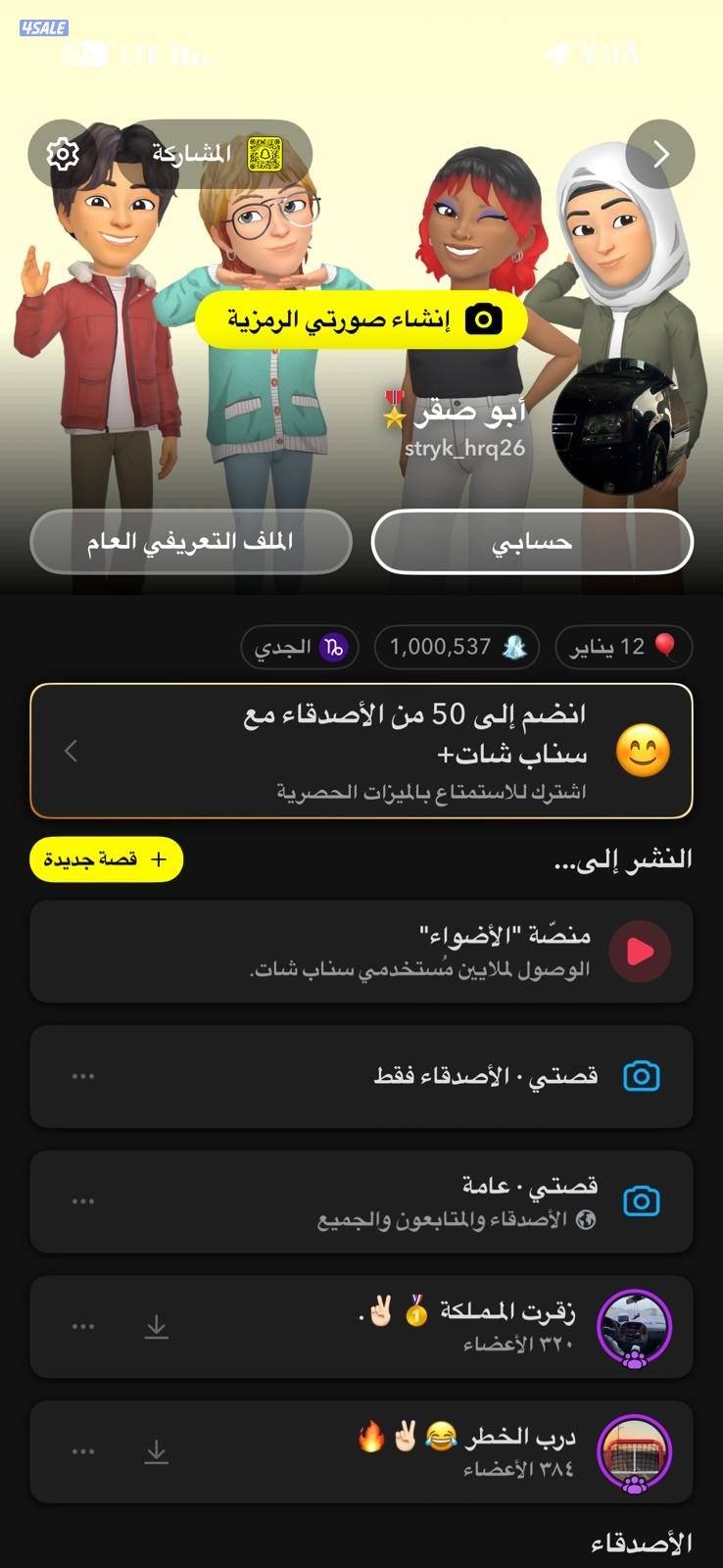Switch to the 'الملف التعريفي العام' tab
Image resolution: width=723 pixels, height=1568 pixels.
(x=191, y=542)
